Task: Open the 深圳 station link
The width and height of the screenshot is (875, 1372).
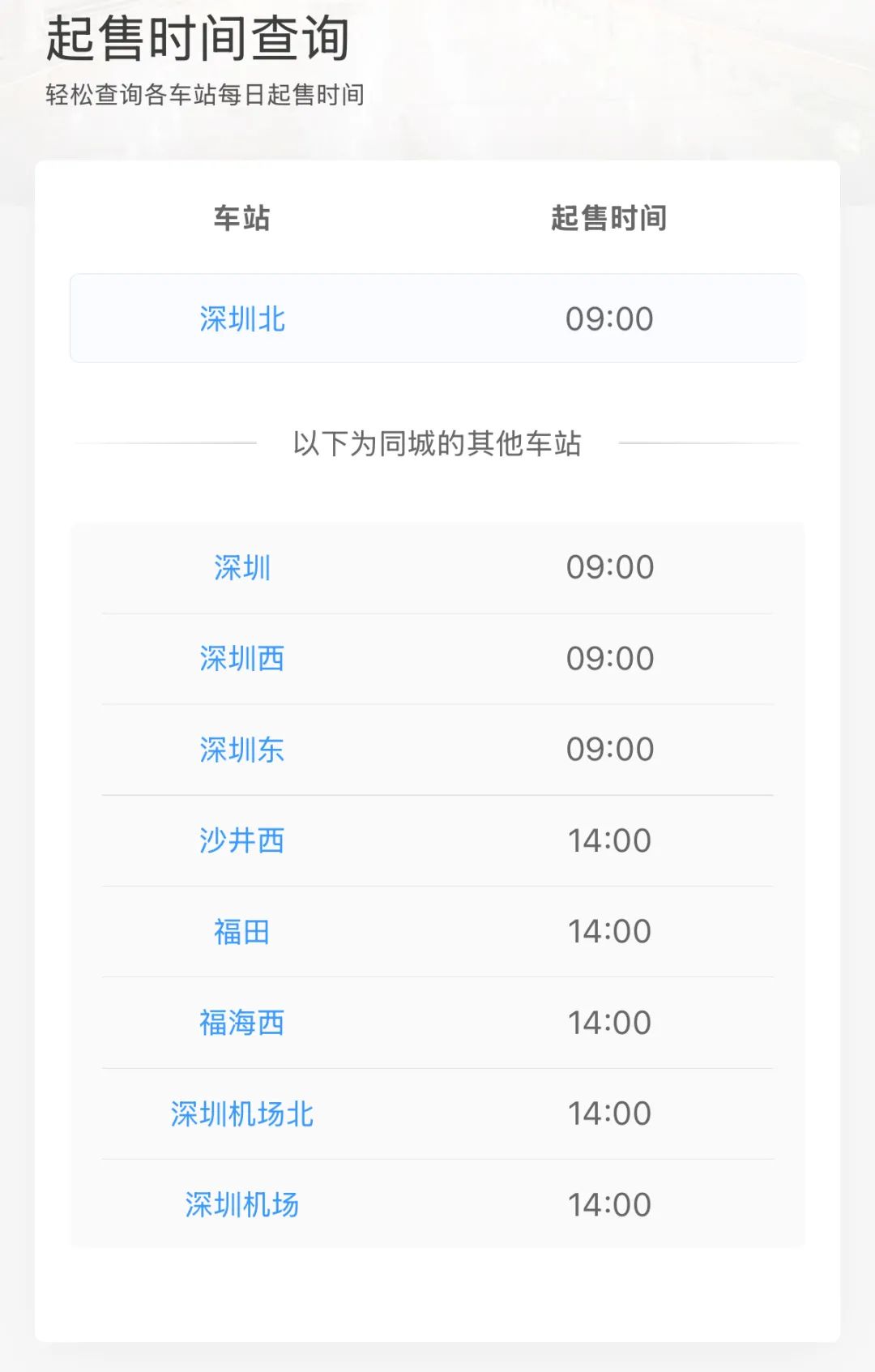Action: click(x=242, y=567)
